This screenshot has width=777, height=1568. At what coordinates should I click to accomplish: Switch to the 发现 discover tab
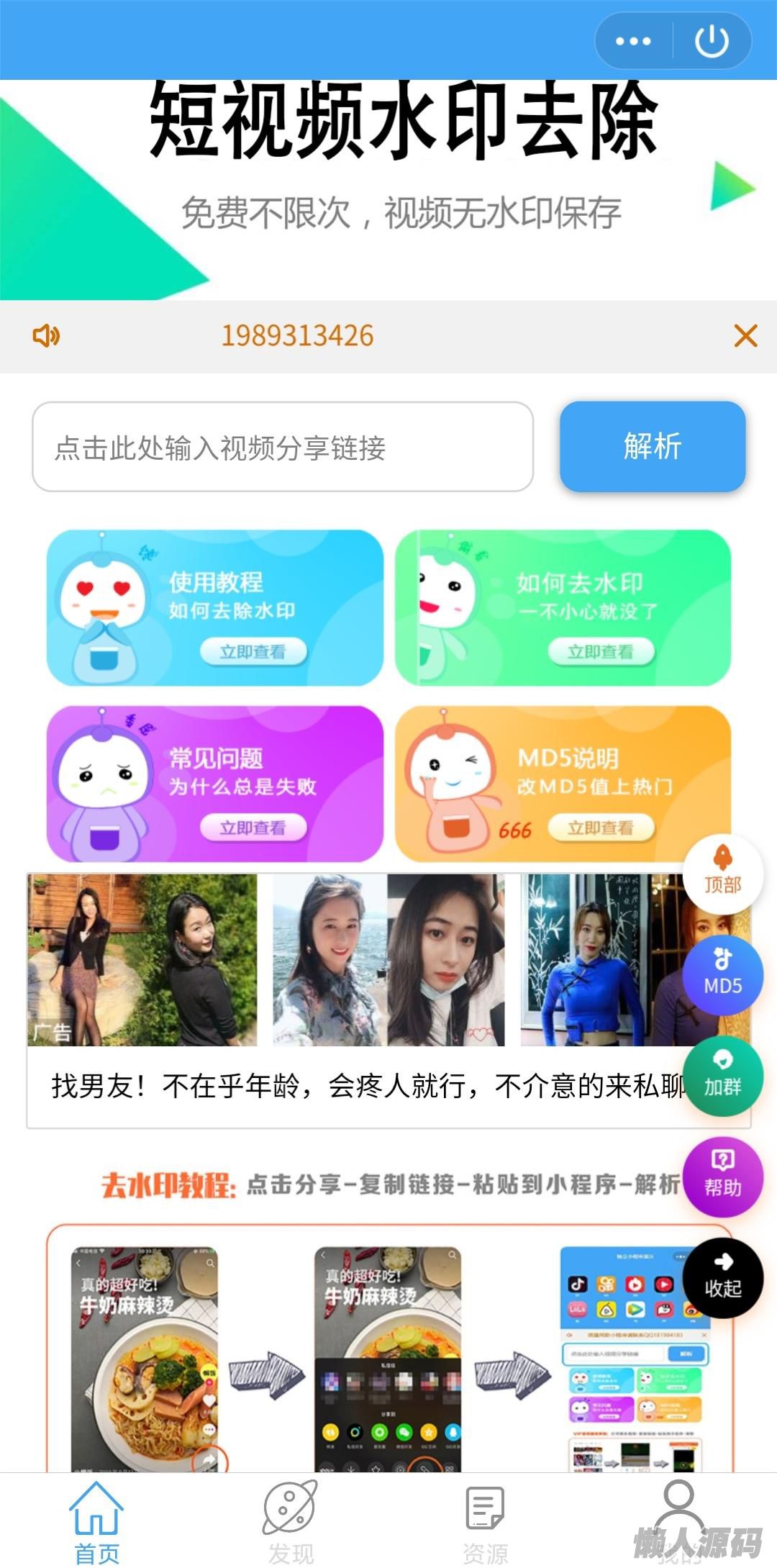click(x=291, y=1520)
